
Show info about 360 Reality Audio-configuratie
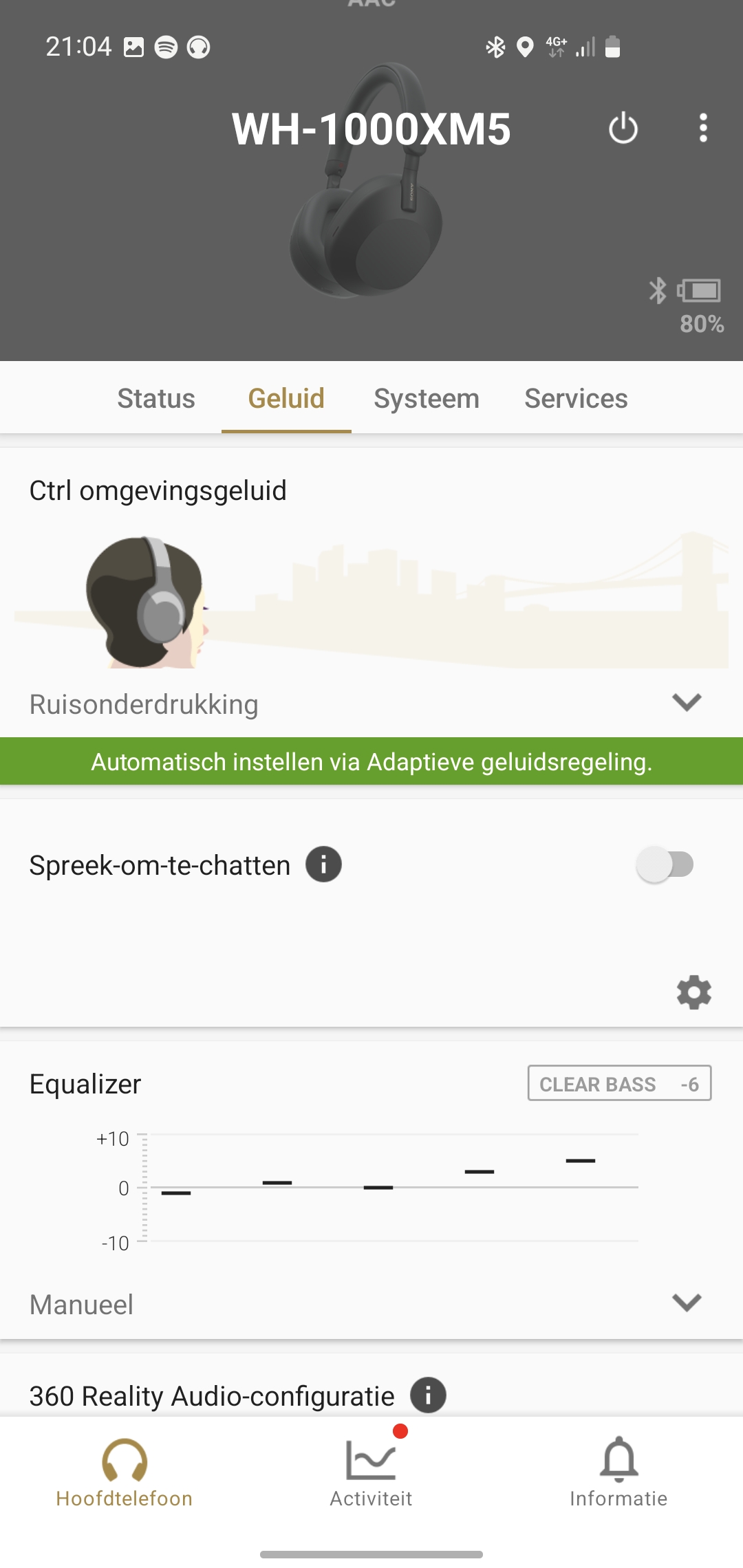point(428,1395)
